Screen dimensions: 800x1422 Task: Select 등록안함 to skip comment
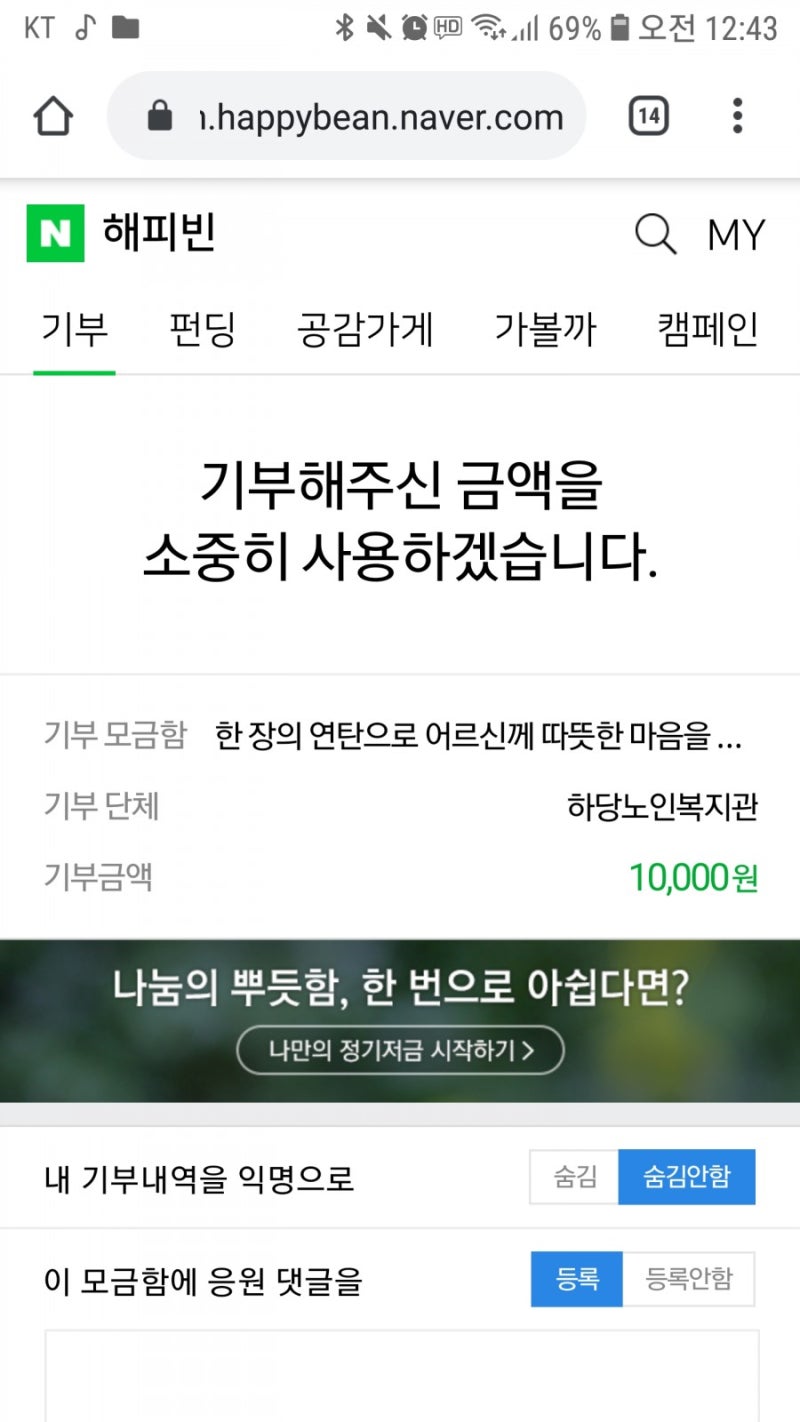click(x=689, y=1279)
